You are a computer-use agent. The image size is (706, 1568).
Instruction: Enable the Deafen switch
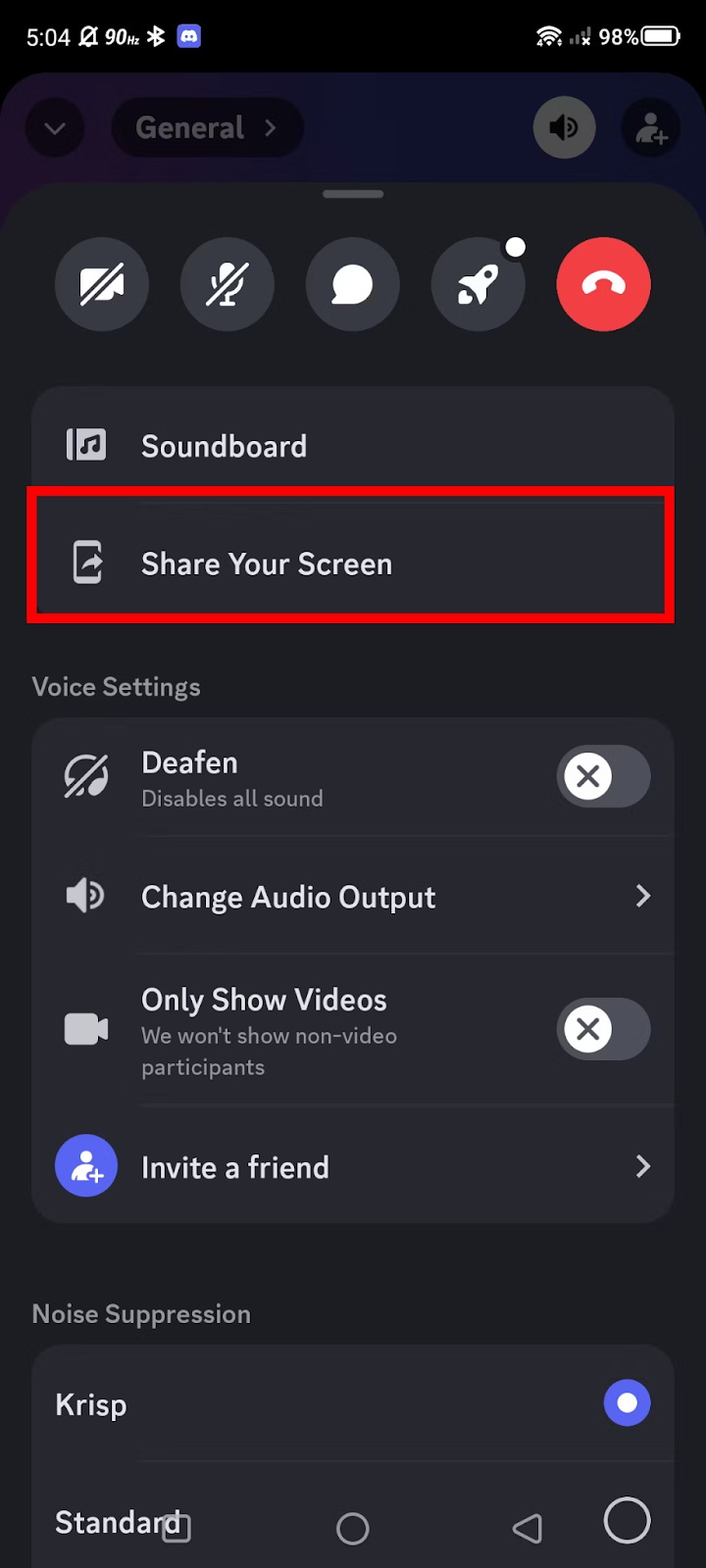click(x=603, y=776)
